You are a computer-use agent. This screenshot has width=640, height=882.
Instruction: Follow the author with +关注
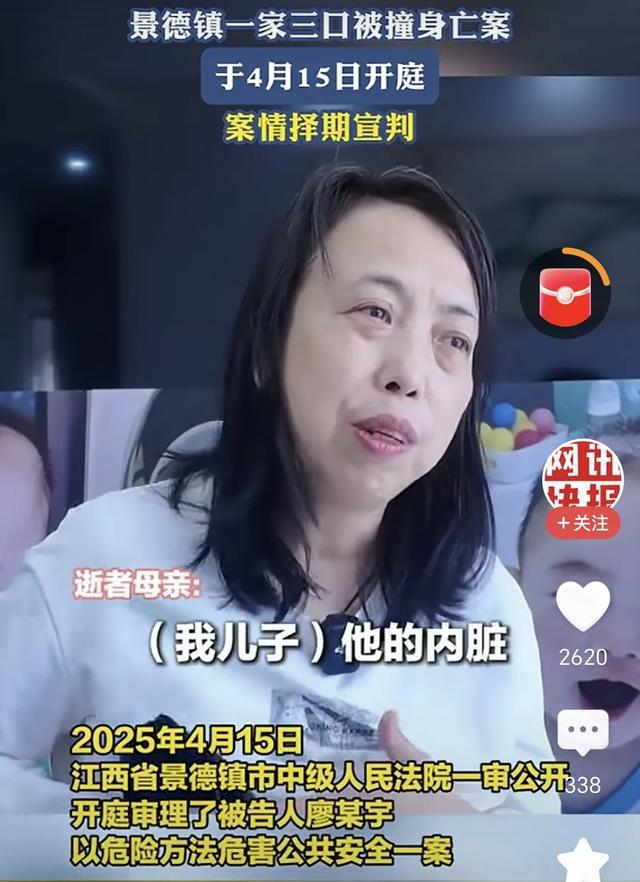pyautogui.click(x=582, y=523)
